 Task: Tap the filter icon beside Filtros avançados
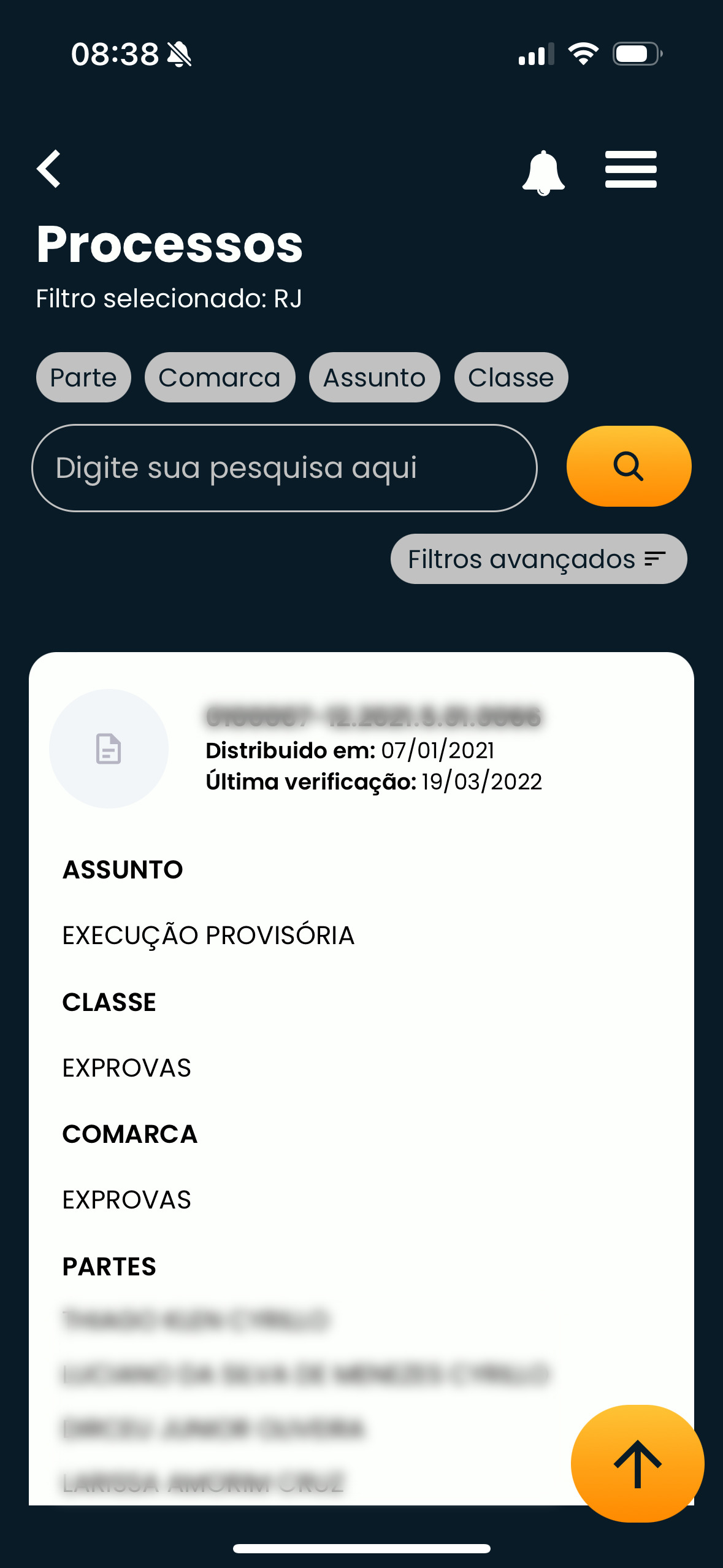656,558
